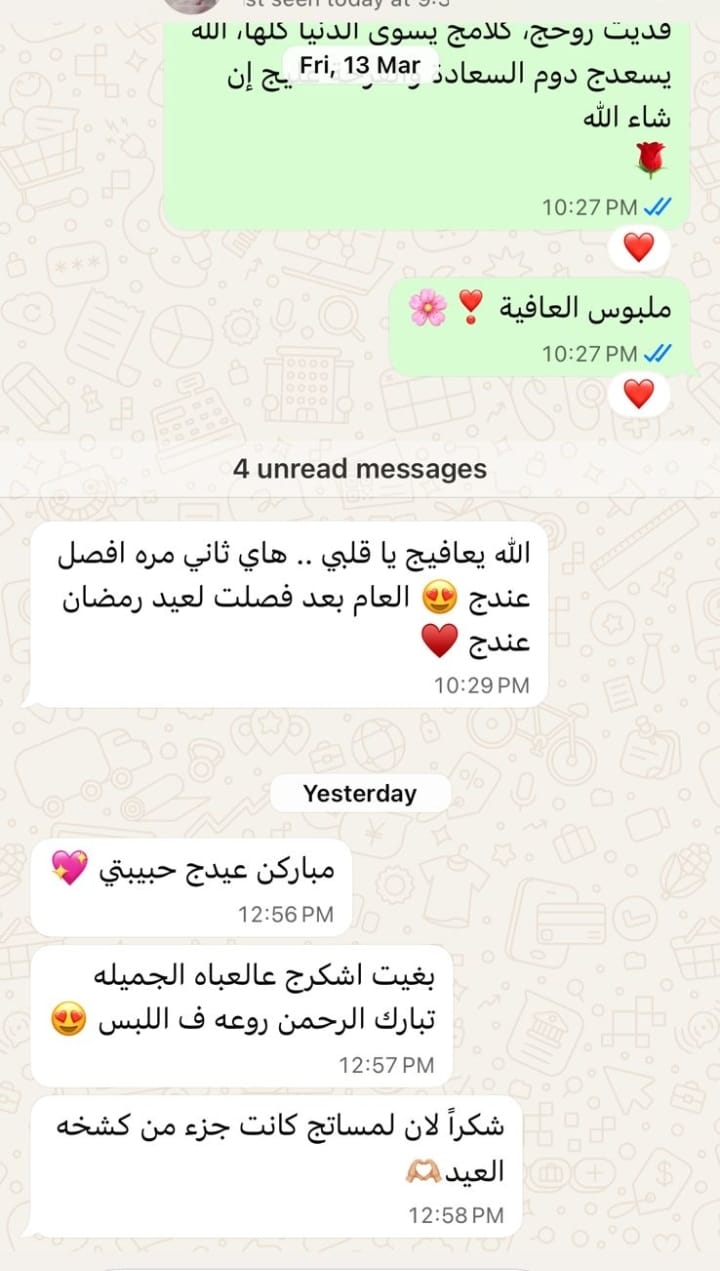The image size is (720, 1271).
Task: Open heart reaction under the rose emoji message
Action: click(x=638, y=246)
